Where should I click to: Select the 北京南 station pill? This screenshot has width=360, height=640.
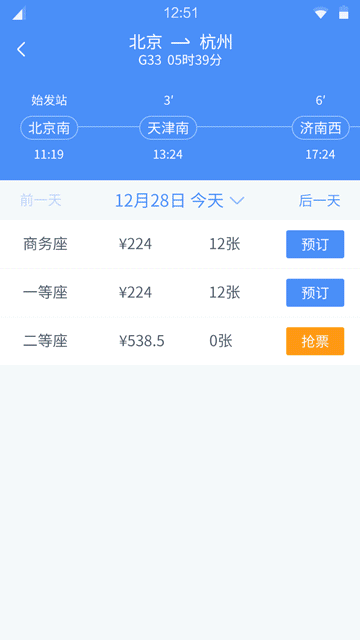tap(49, 128)
